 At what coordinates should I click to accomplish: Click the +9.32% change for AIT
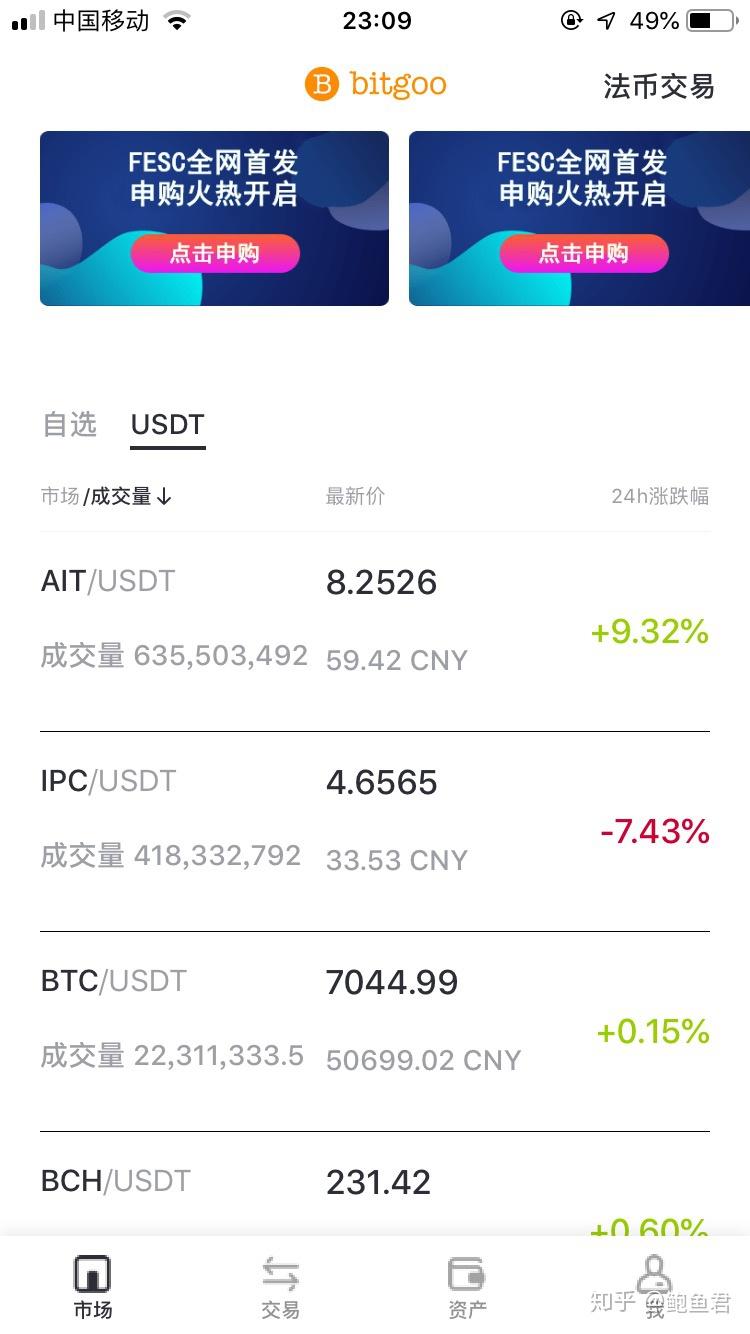[x=650, y=631]
